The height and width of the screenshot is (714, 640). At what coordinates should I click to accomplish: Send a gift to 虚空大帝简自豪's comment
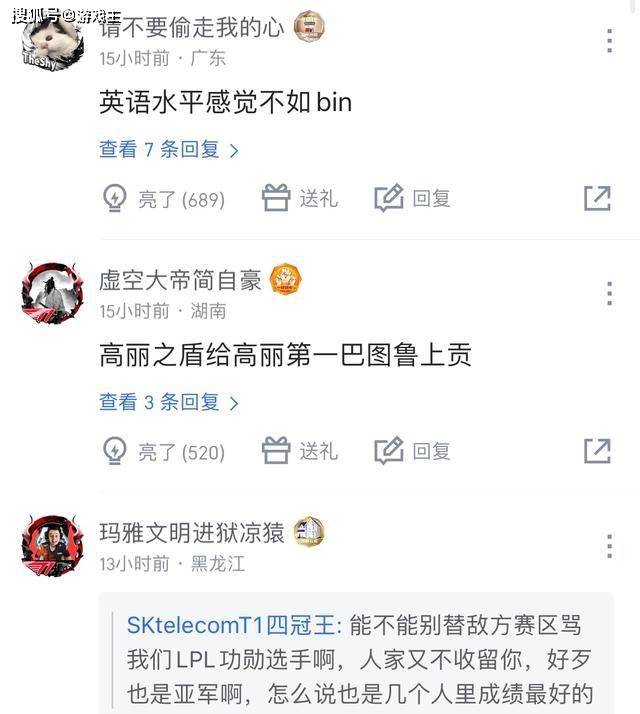tap(300, 452)
